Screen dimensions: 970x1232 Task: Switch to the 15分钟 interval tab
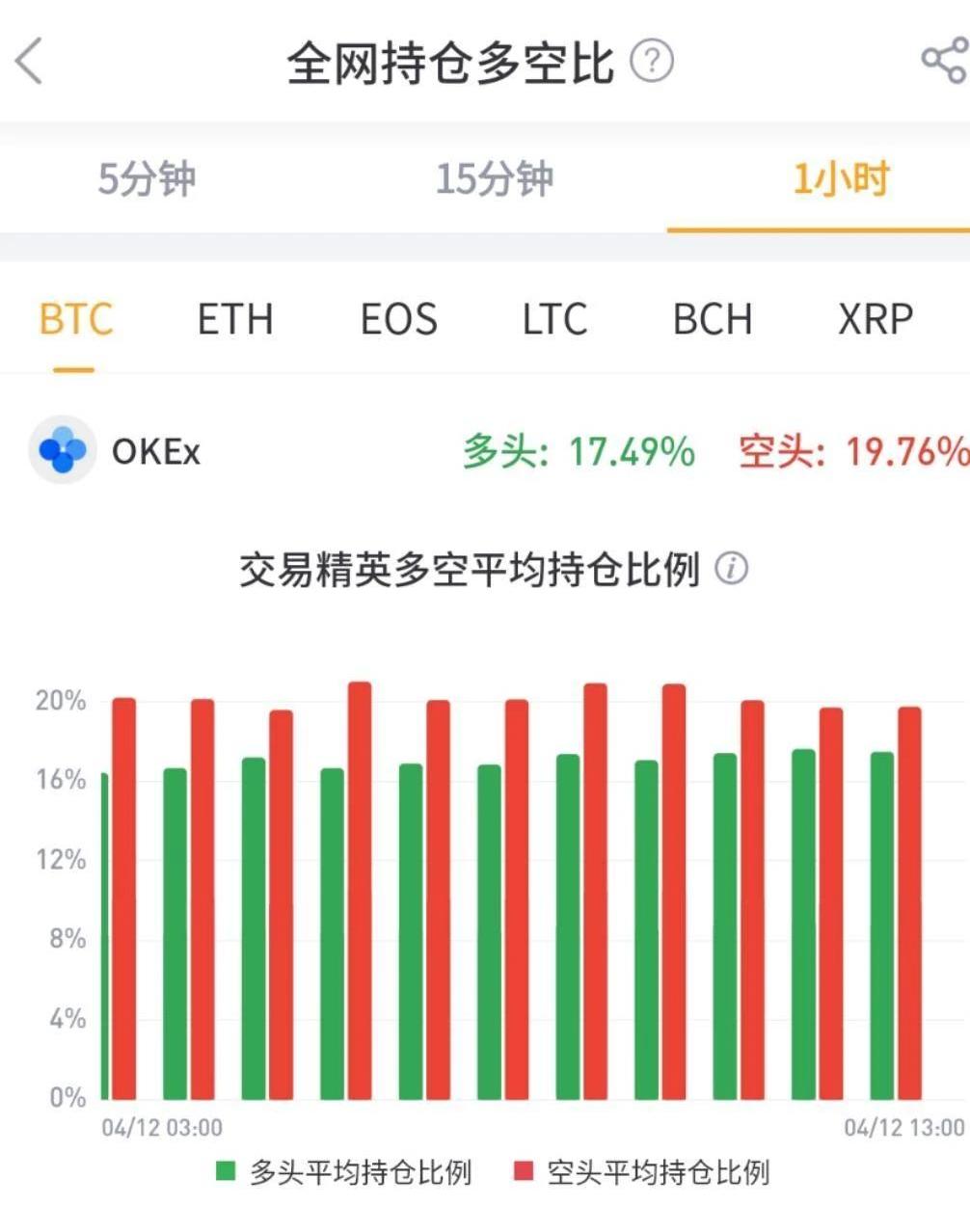coord(494,179)
